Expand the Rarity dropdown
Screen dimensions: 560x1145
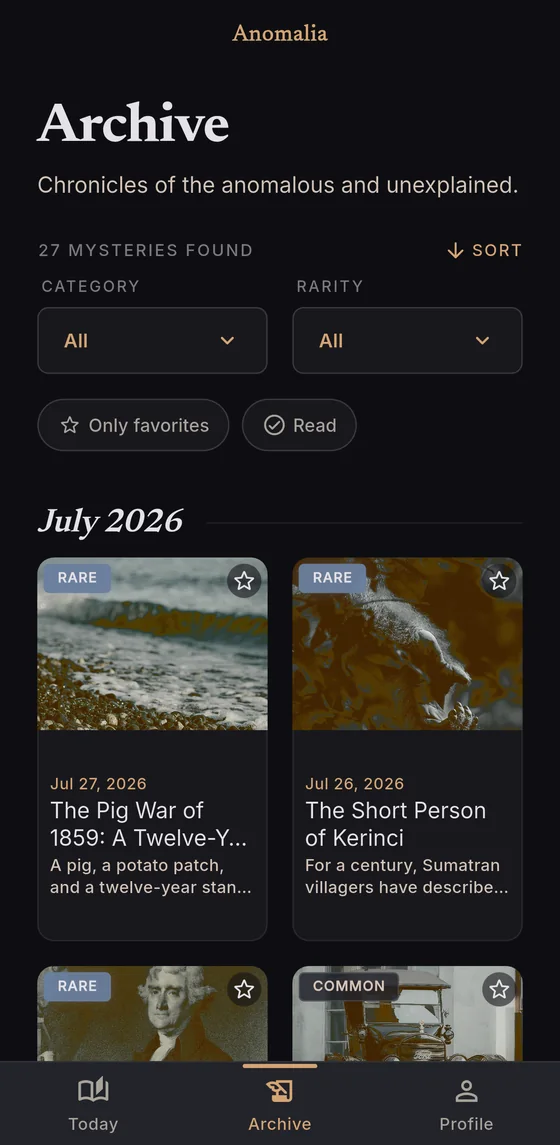click(x=407, y=340)
